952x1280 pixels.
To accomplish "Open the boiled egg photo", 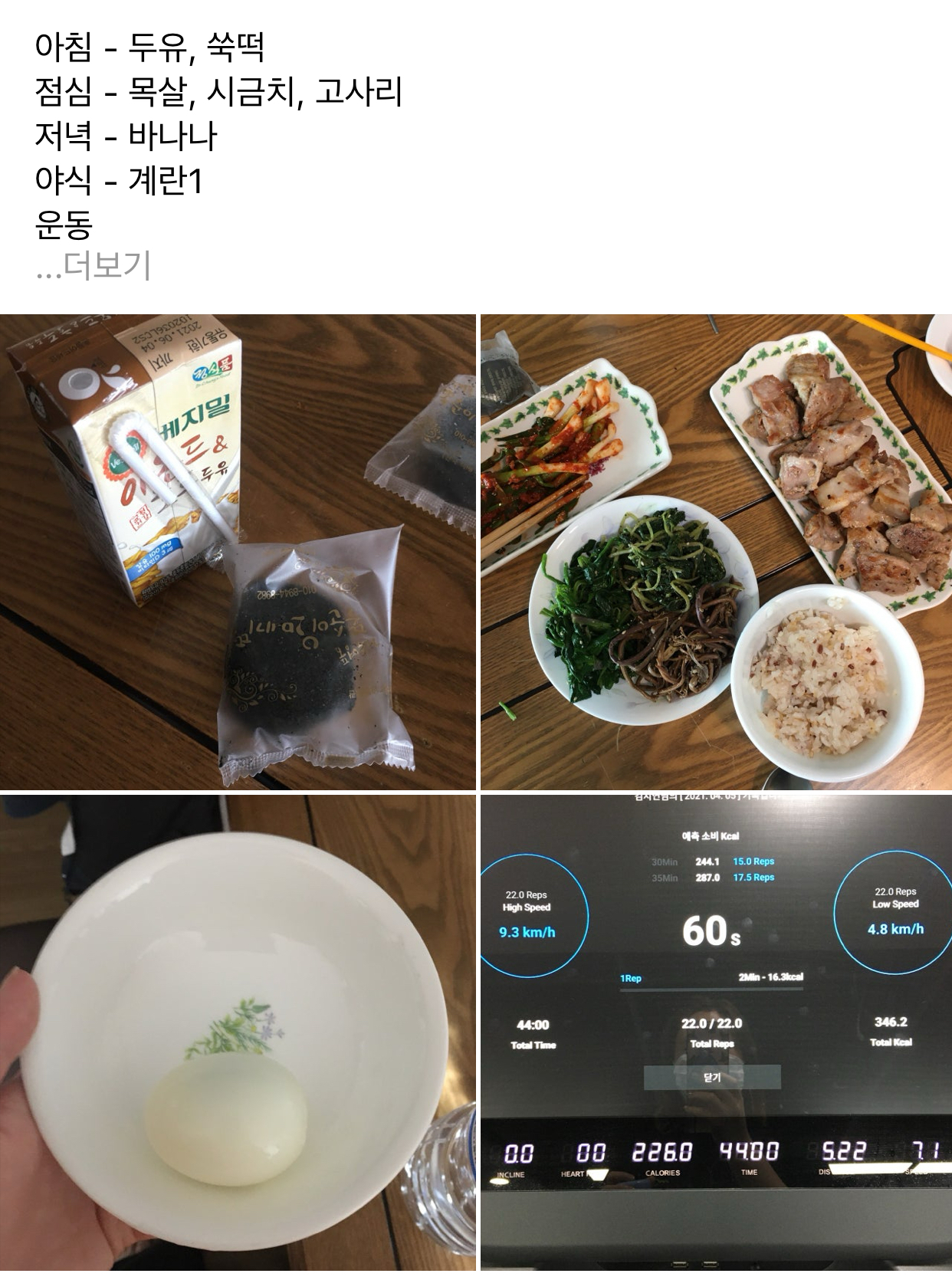I will (237, 1036).
